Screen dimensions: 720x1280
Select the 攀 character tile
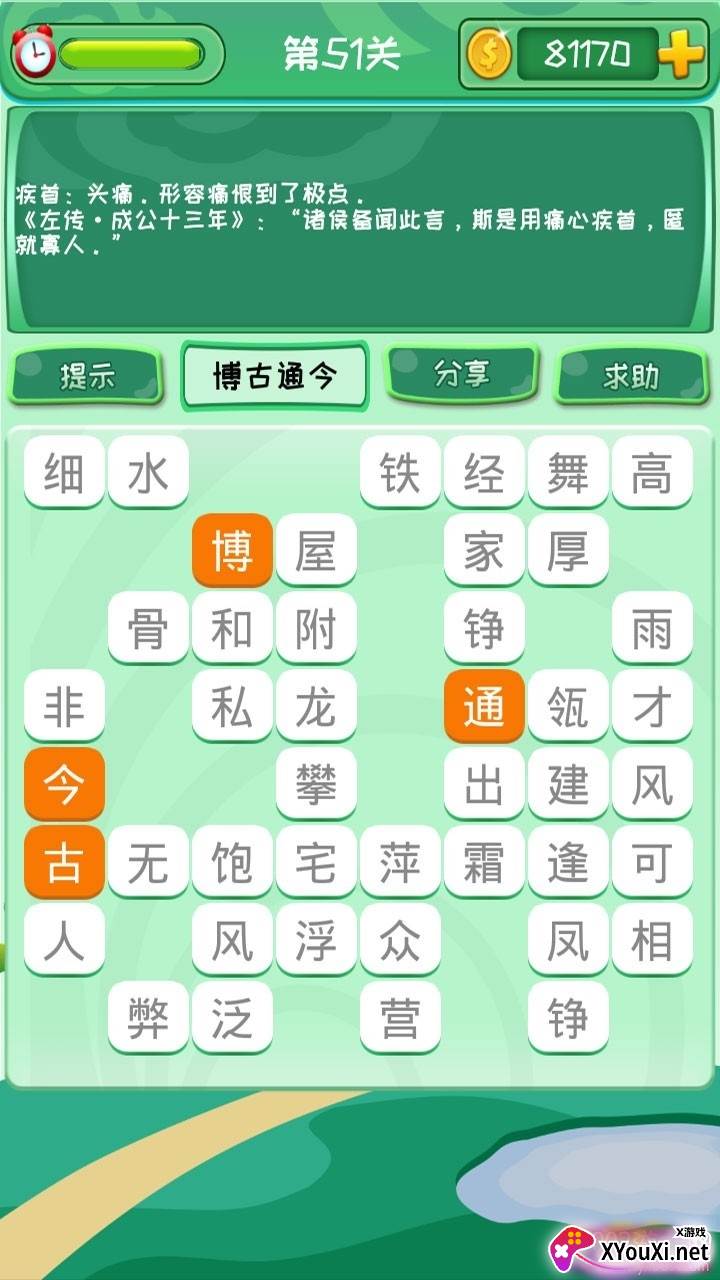316,784
